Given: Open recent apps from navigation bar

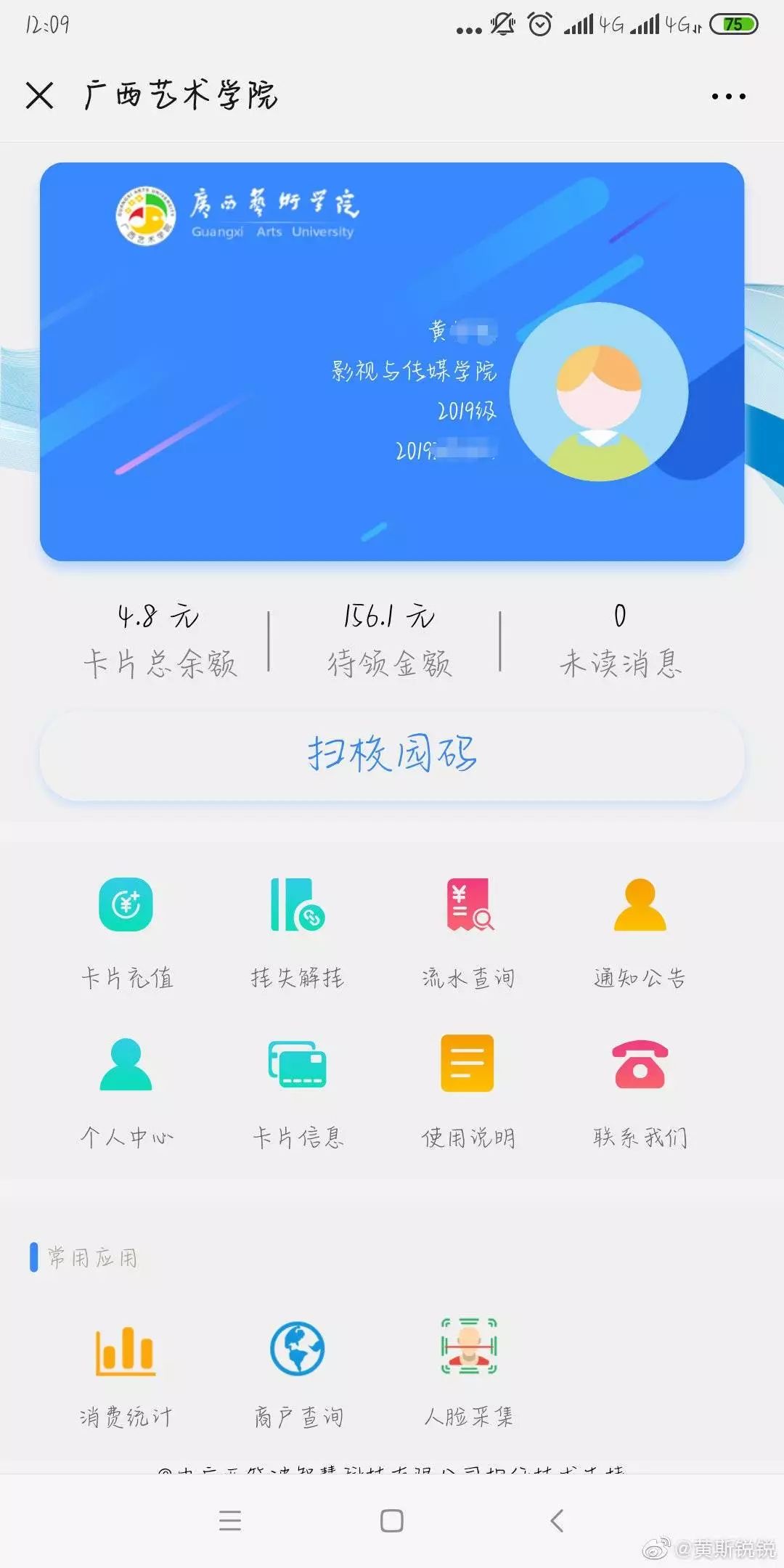Looking at the screenshot, I should [230, 1520].
